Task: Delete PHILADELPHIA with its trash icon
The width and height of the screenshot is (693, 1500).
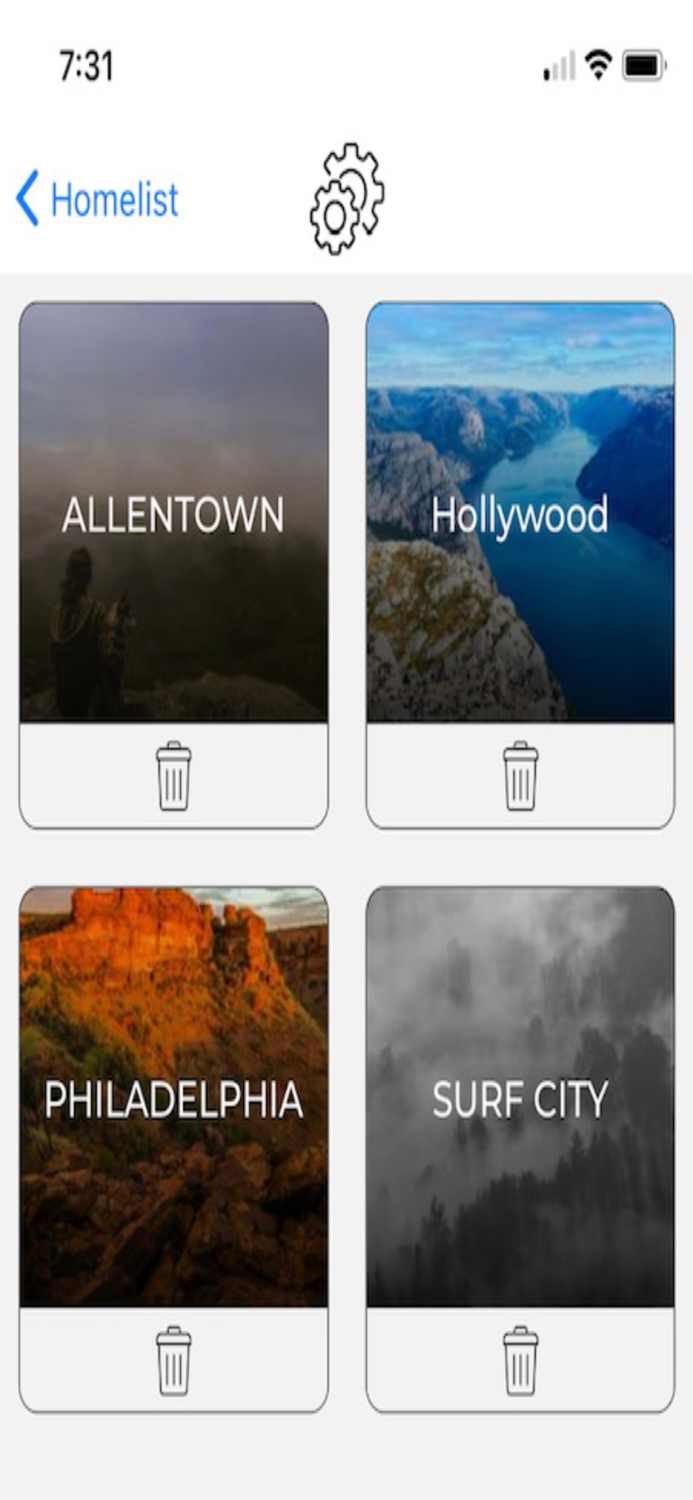Action: point(173,1361)
